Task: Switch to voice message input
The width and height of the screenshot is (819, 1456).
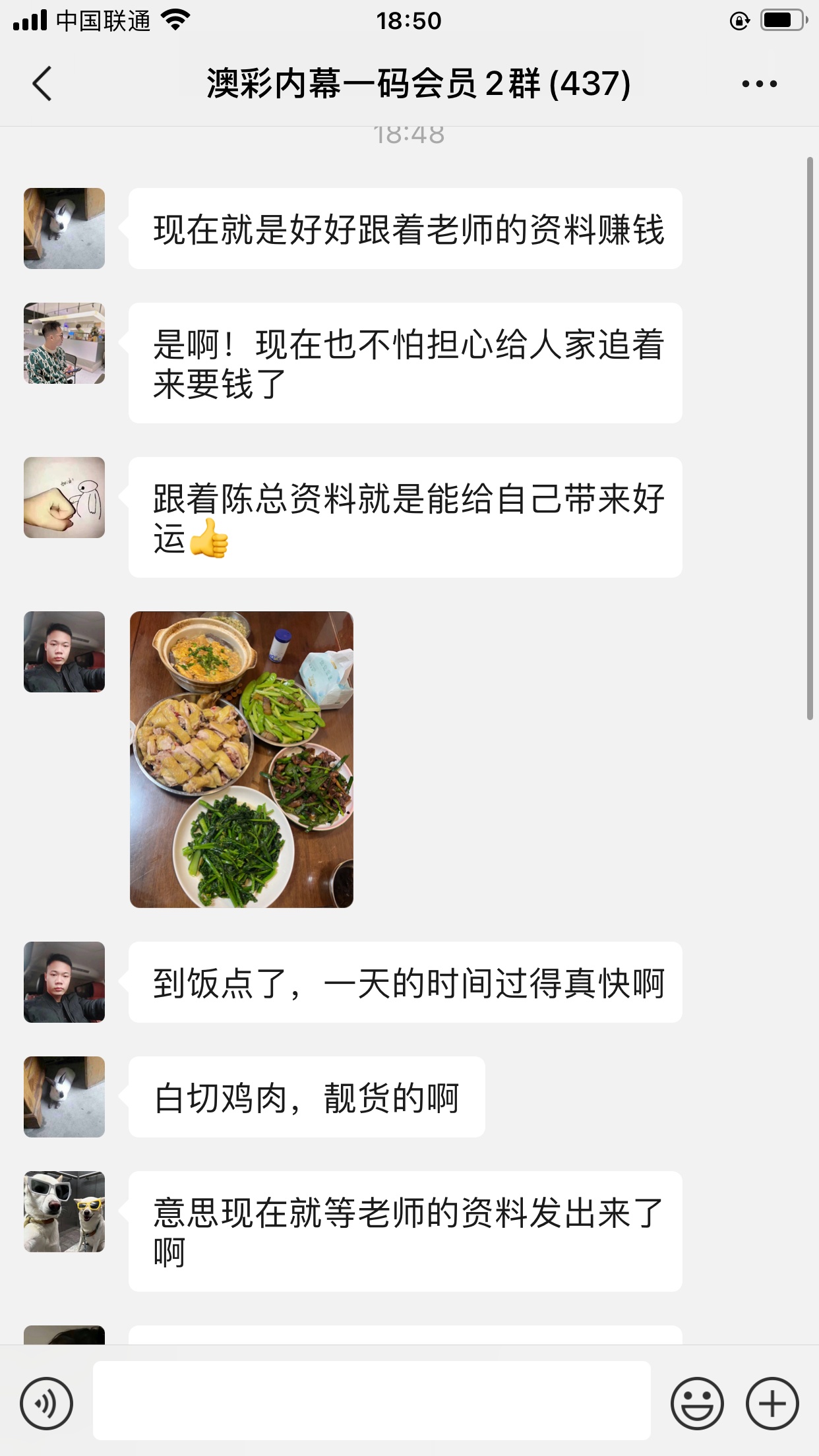Action: [46, 1403]
